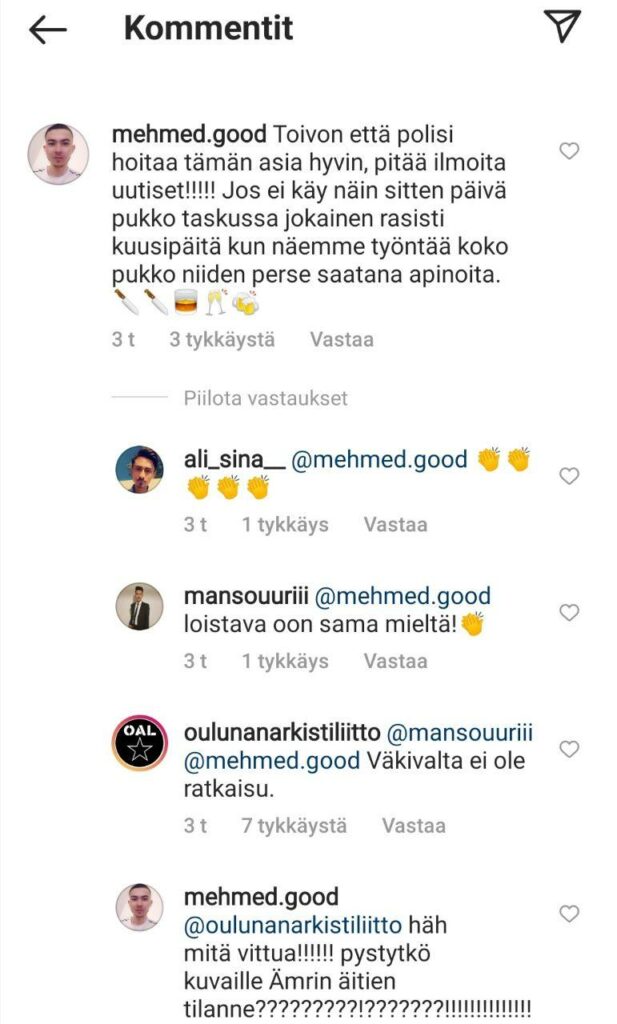The height and width of the screenshot is (1024, 617).
Task: Open mehmed.good's avatar on top comment
Action: pyautogui.click(x=57, y=154)
